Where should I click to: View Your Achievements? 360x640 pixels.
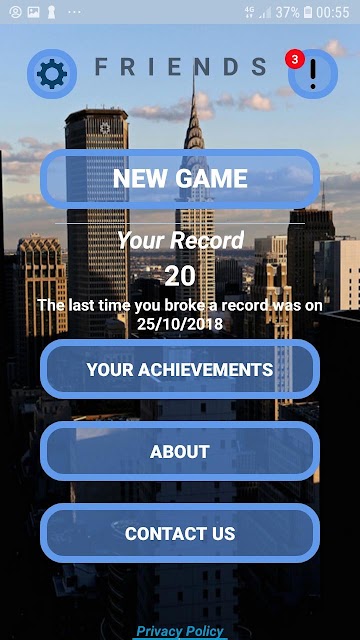coord(180,369)
